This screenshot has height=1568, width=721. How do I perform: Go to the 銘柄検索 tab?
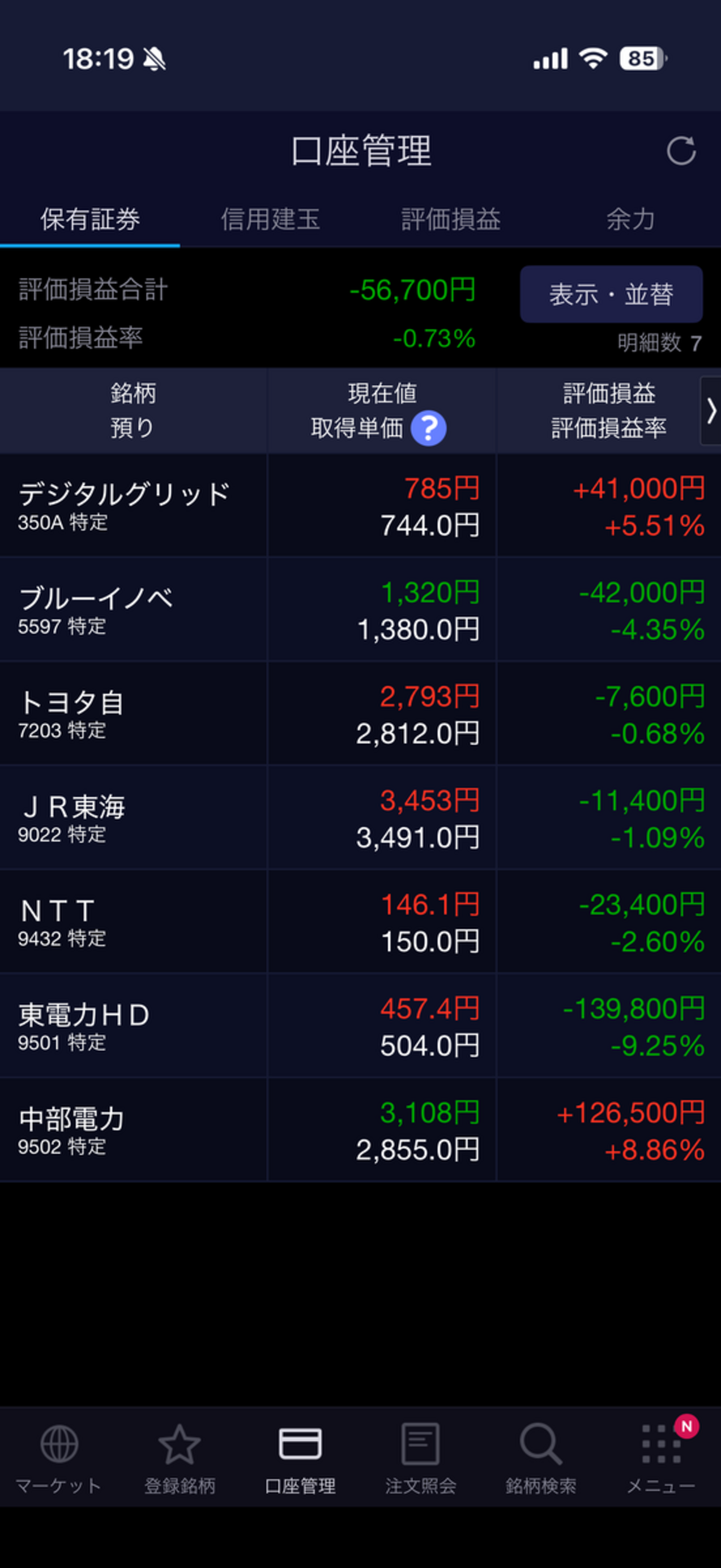(x=541, y=1459)
